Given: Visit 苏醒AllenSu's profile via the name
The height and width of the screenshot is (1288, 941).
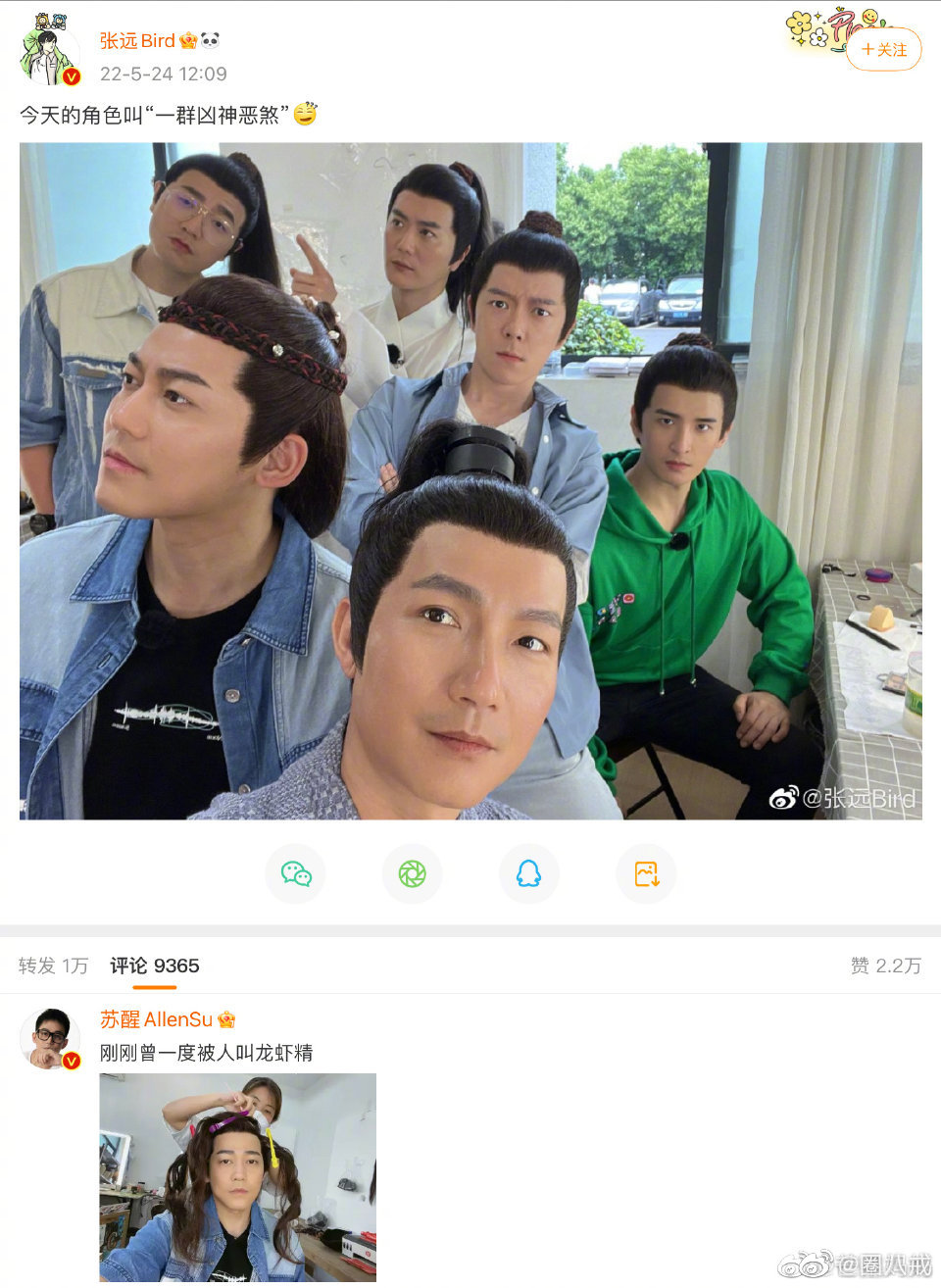Looking at the screenshot, I should point(156,1019).
